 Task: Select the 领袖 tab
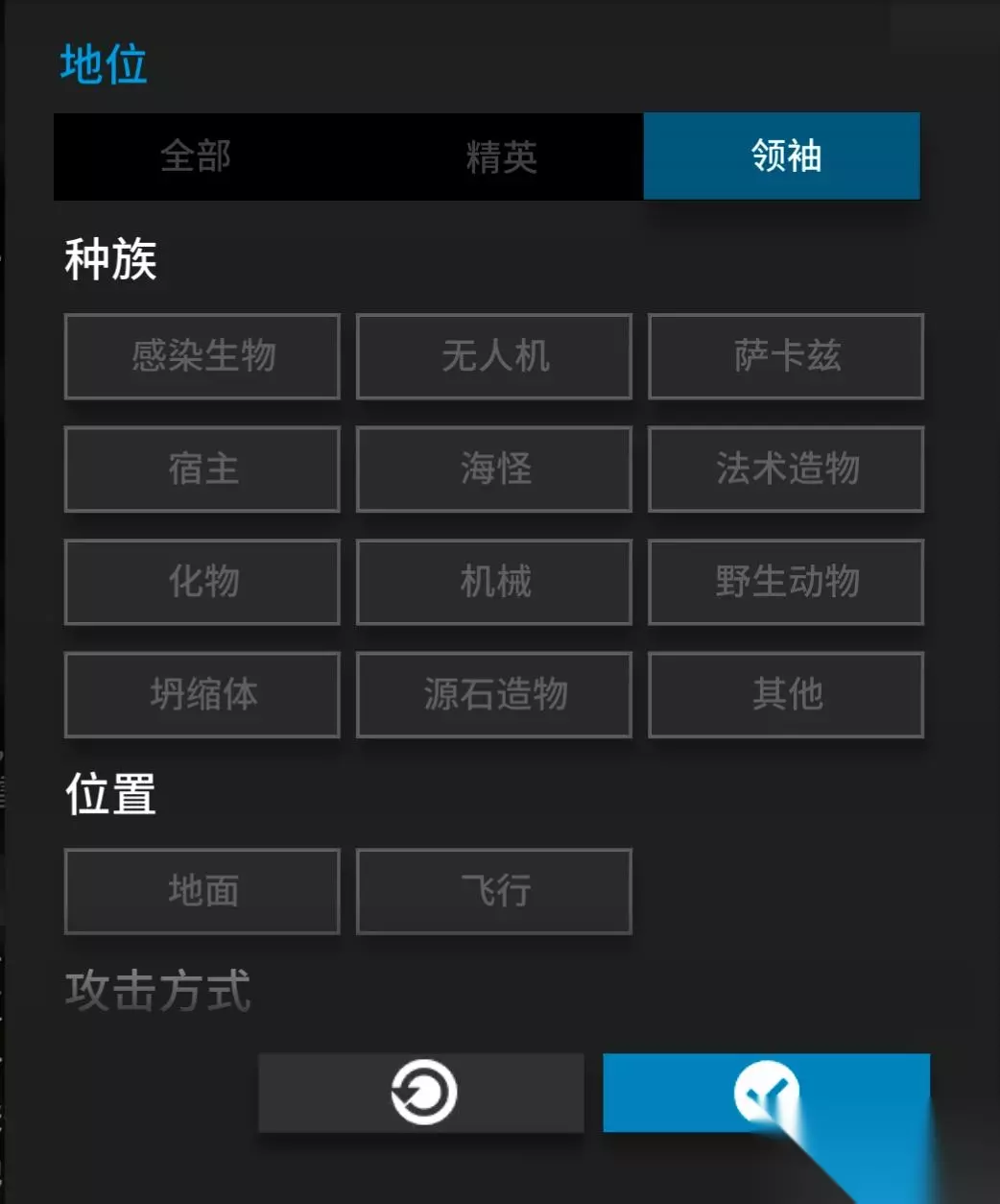(782, 157)
